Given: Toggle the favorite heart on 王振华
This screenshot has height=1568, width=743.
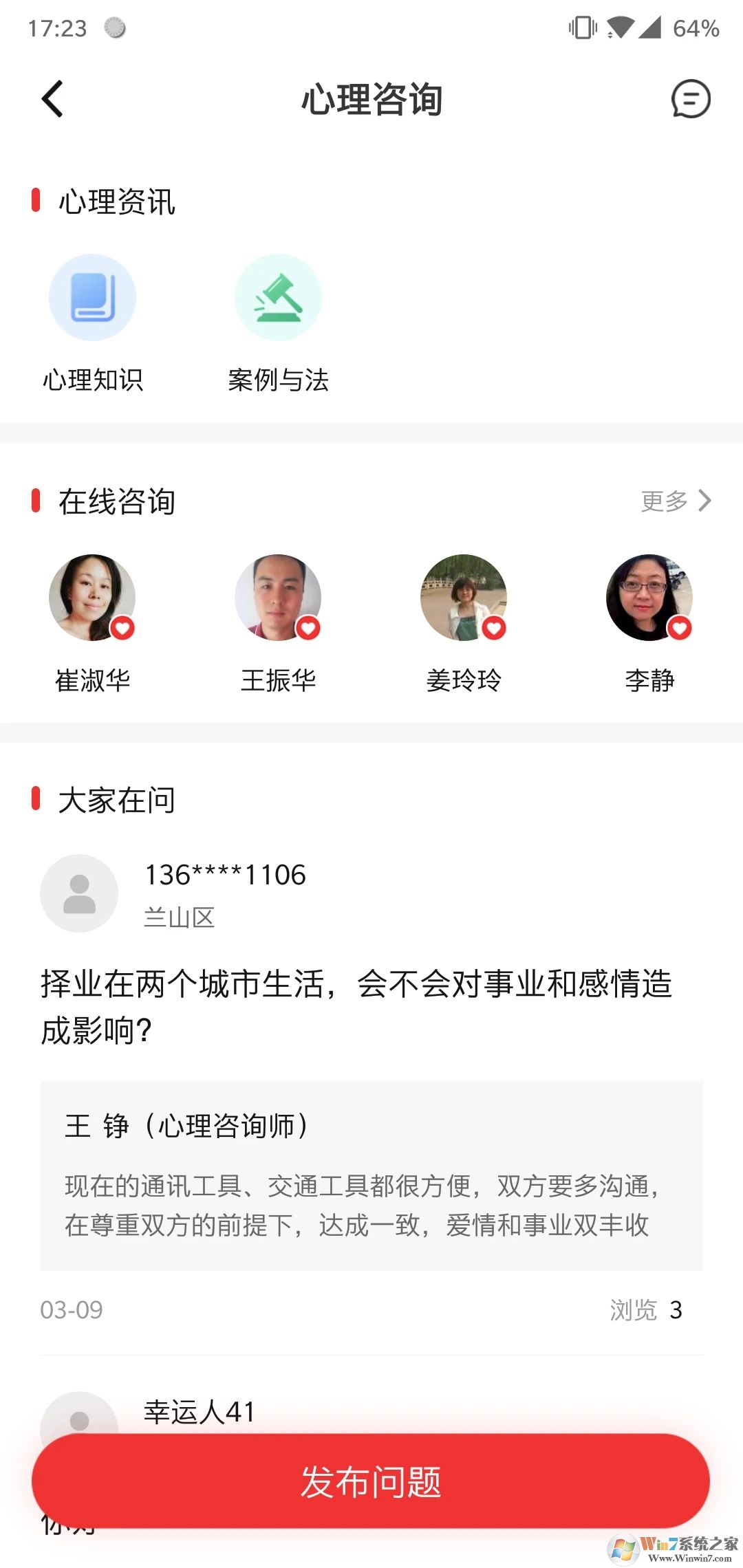Looking at the screenshot, I should [x=308, y=629].
